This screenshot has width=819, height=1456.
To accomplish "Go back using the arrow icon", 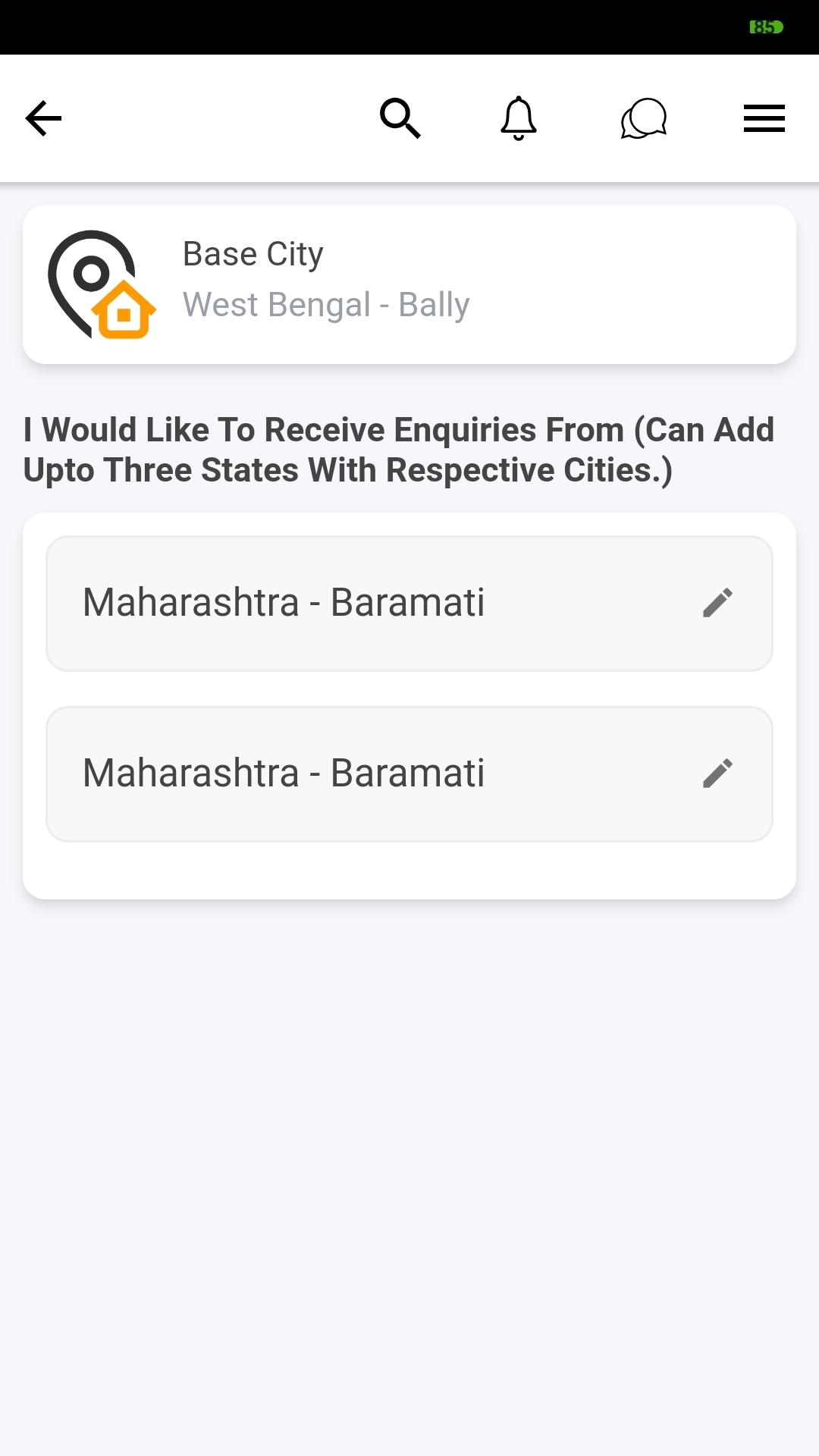I will coord(43,118).
